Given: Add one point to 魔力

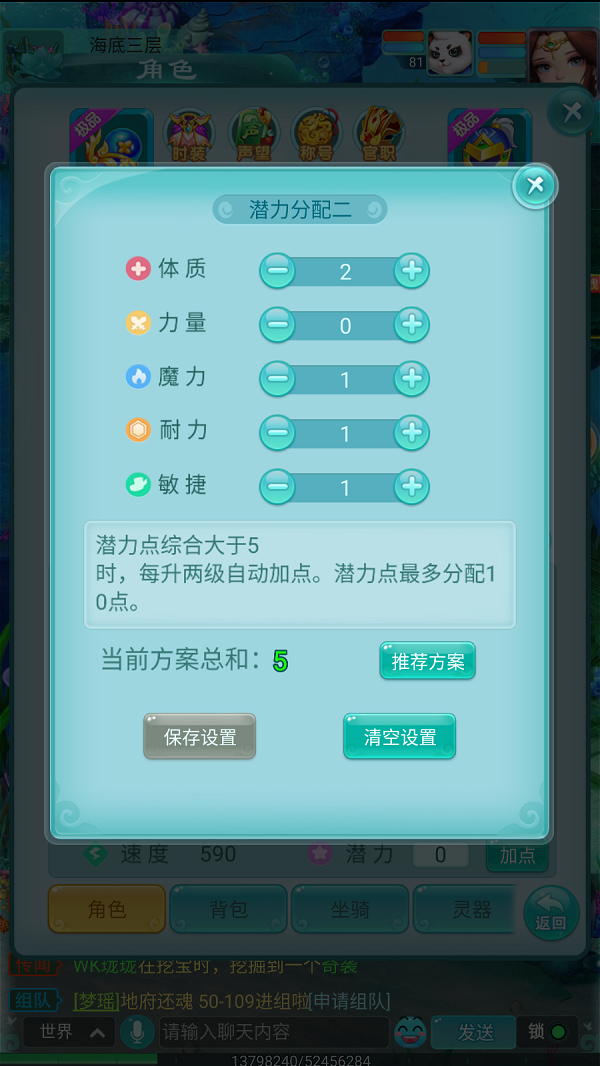Looking at the screenshot, I should pos(411,379).
